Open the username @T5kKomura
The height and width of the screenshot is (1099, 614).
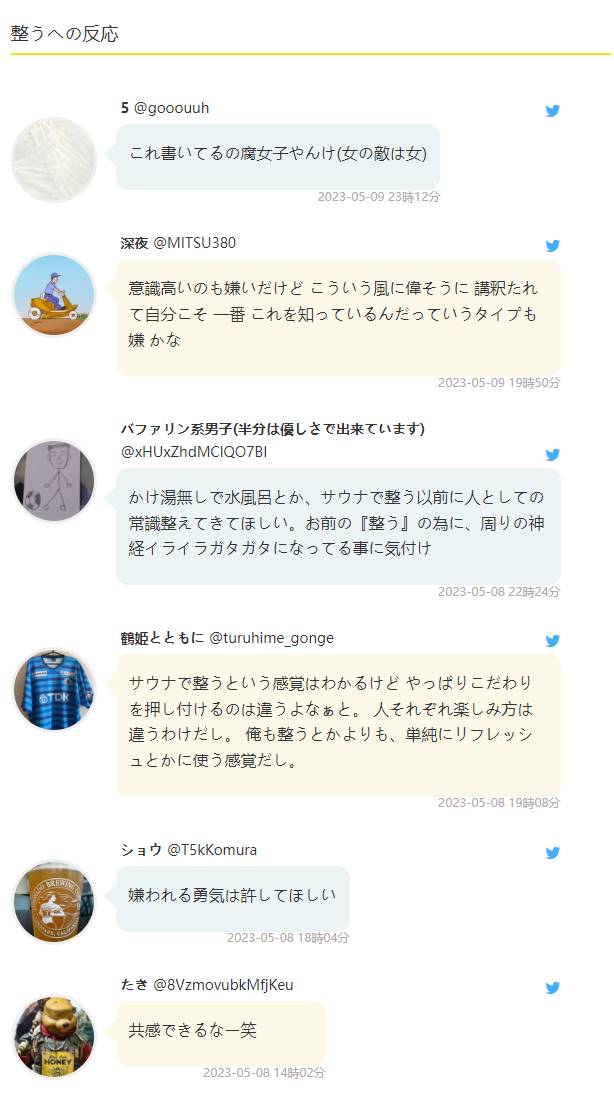(211, 850)
